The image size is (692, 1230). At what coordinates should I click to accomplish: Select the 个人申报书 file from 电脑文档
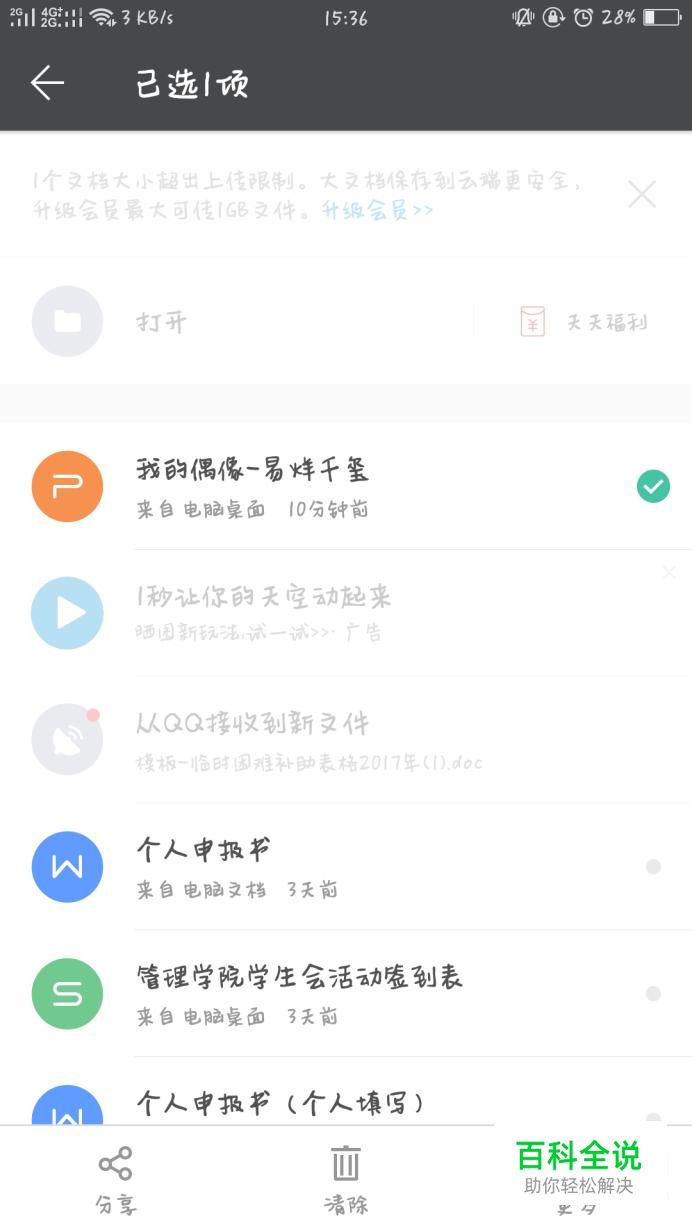tap(653, 867)
